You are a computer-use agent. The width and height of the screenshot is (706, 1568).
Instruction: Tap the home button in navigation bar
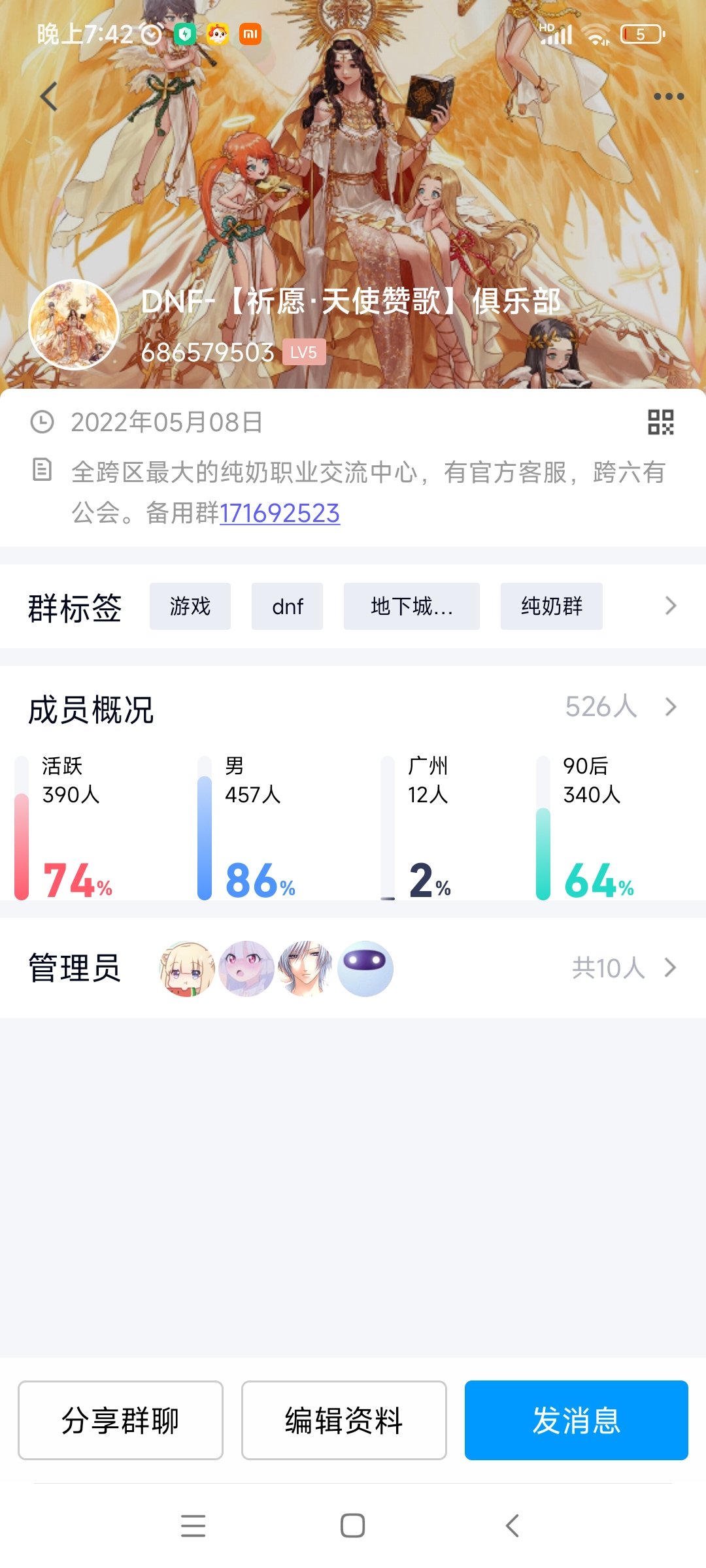[x=350, y=1527]
